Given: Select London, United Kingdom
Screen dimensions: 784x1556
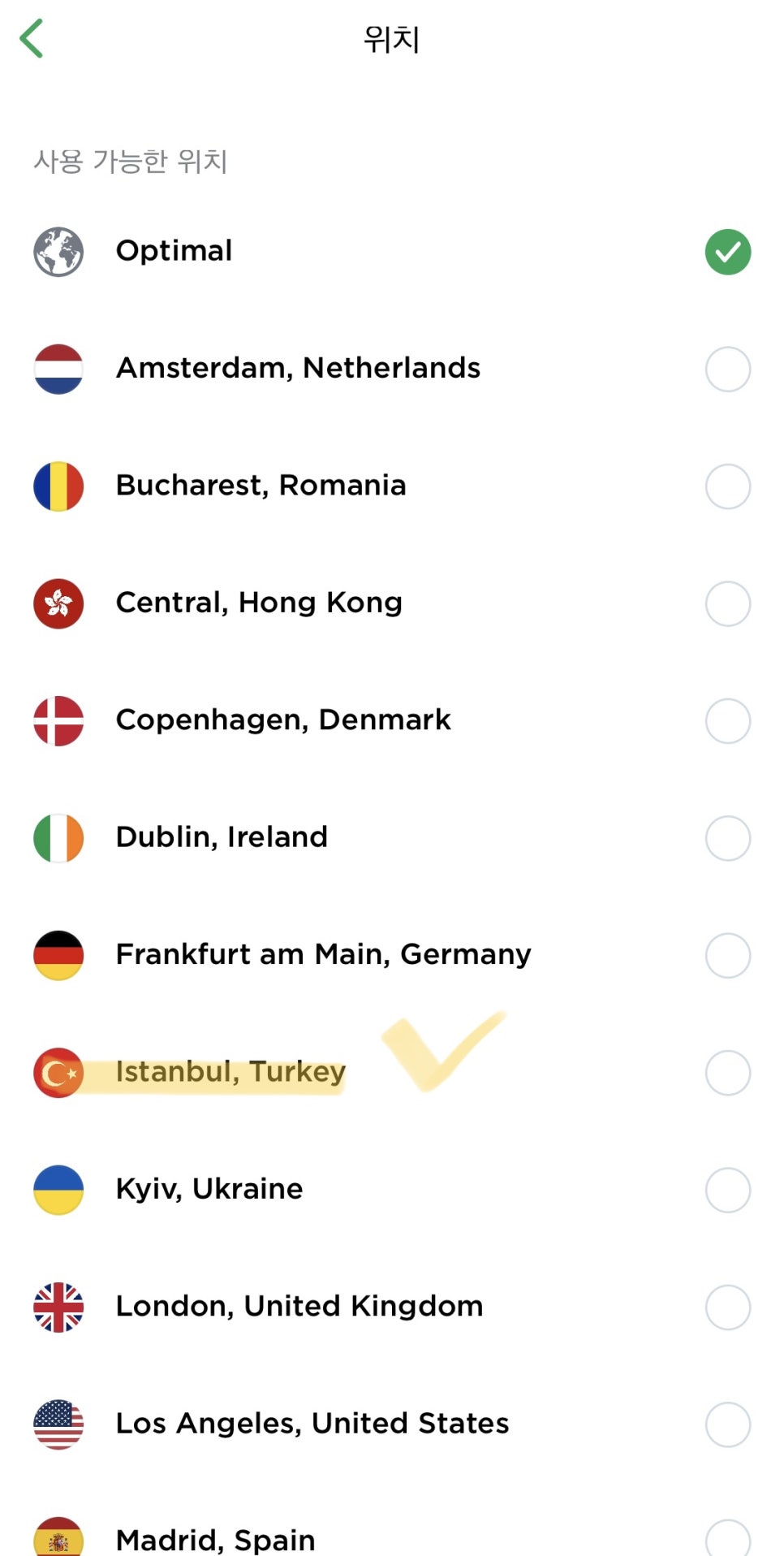Looking at the screenshot, I should tap(392, 1307).
